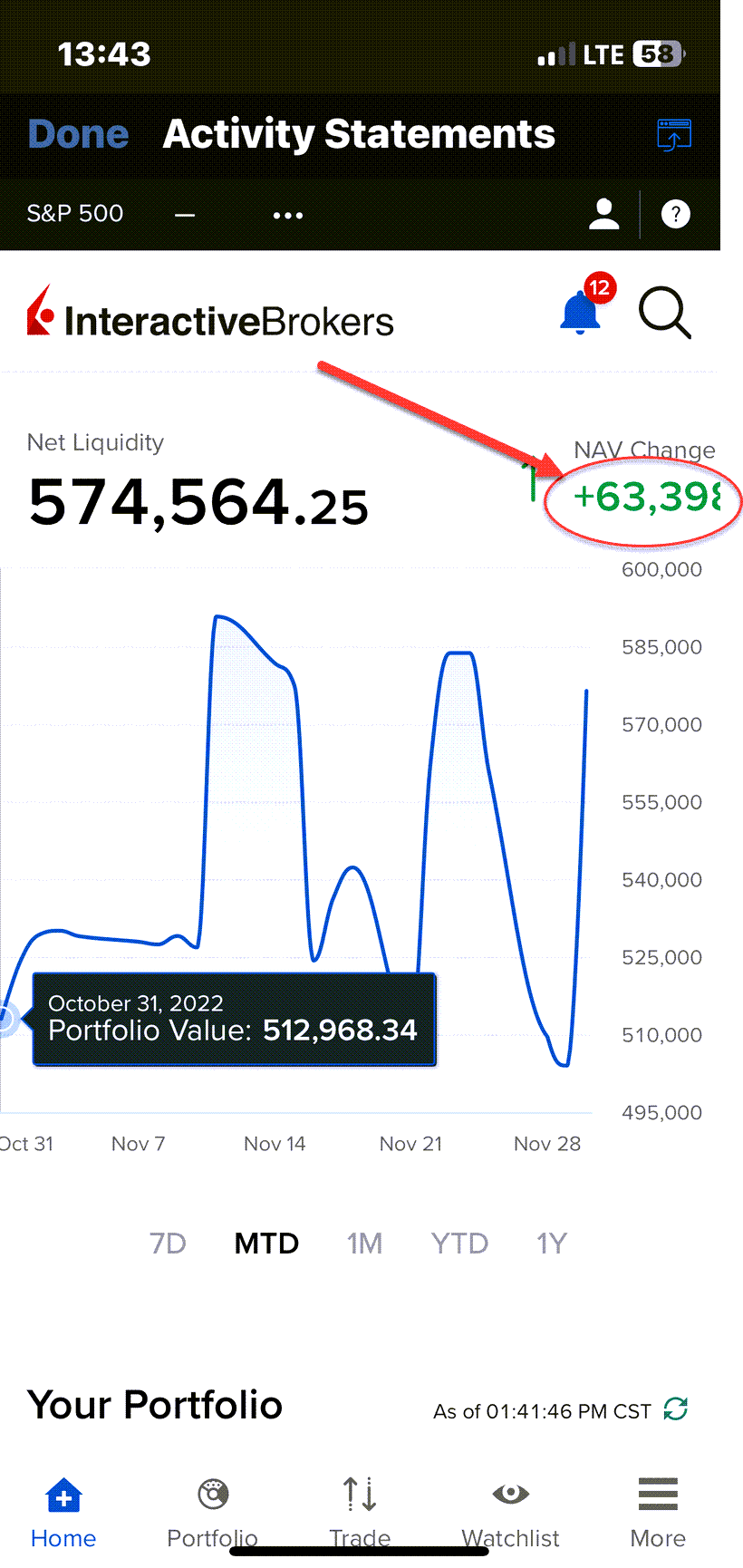743x1568 pixels.
Task: Switch to the Watchlist tab
Action: click(x=510, y=1513)
